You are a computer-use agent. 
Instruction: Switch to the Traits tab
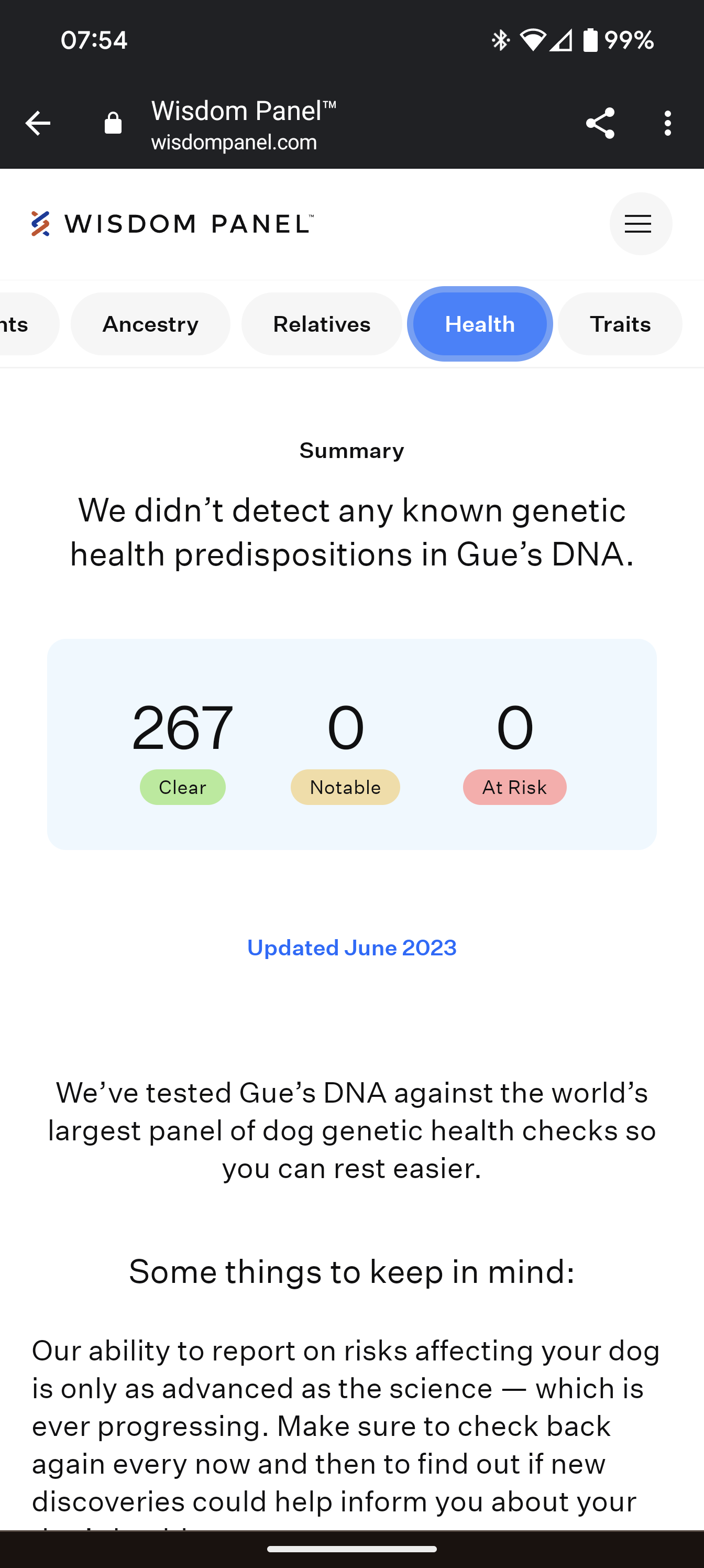coord(620,324)
